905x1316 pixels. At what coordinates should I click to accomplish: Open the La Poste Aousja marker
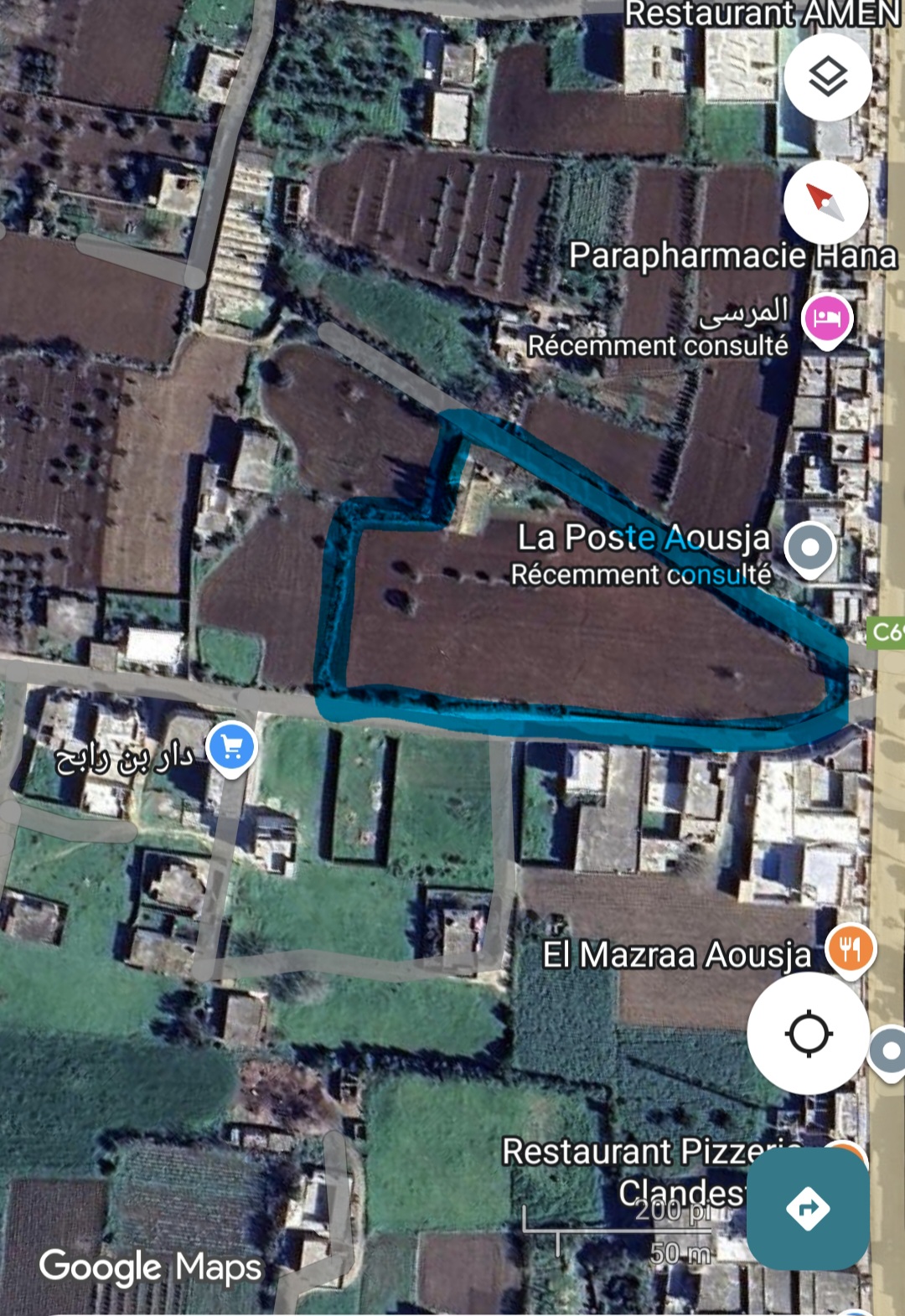[x=809, y=548]
